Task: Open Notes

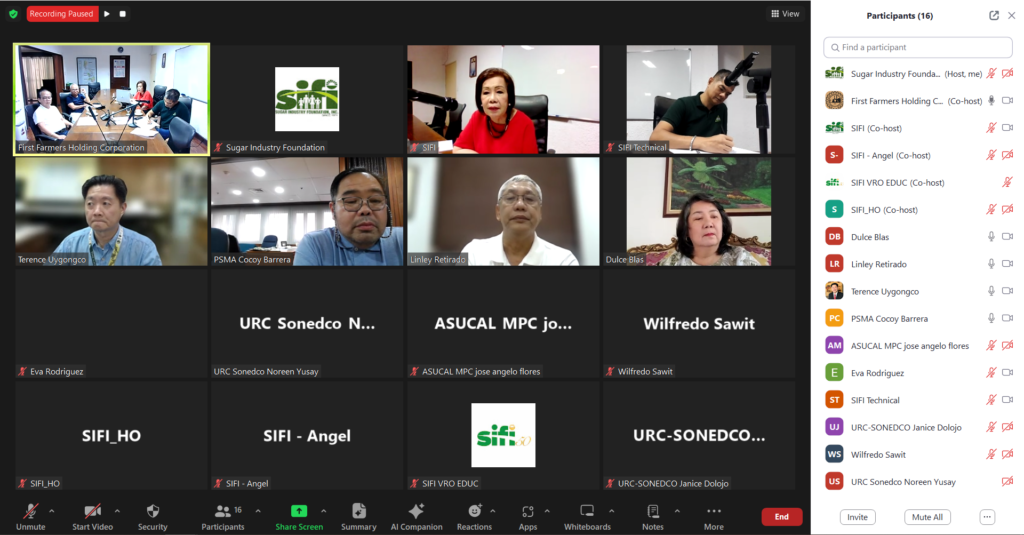Action: coord(652,515)
